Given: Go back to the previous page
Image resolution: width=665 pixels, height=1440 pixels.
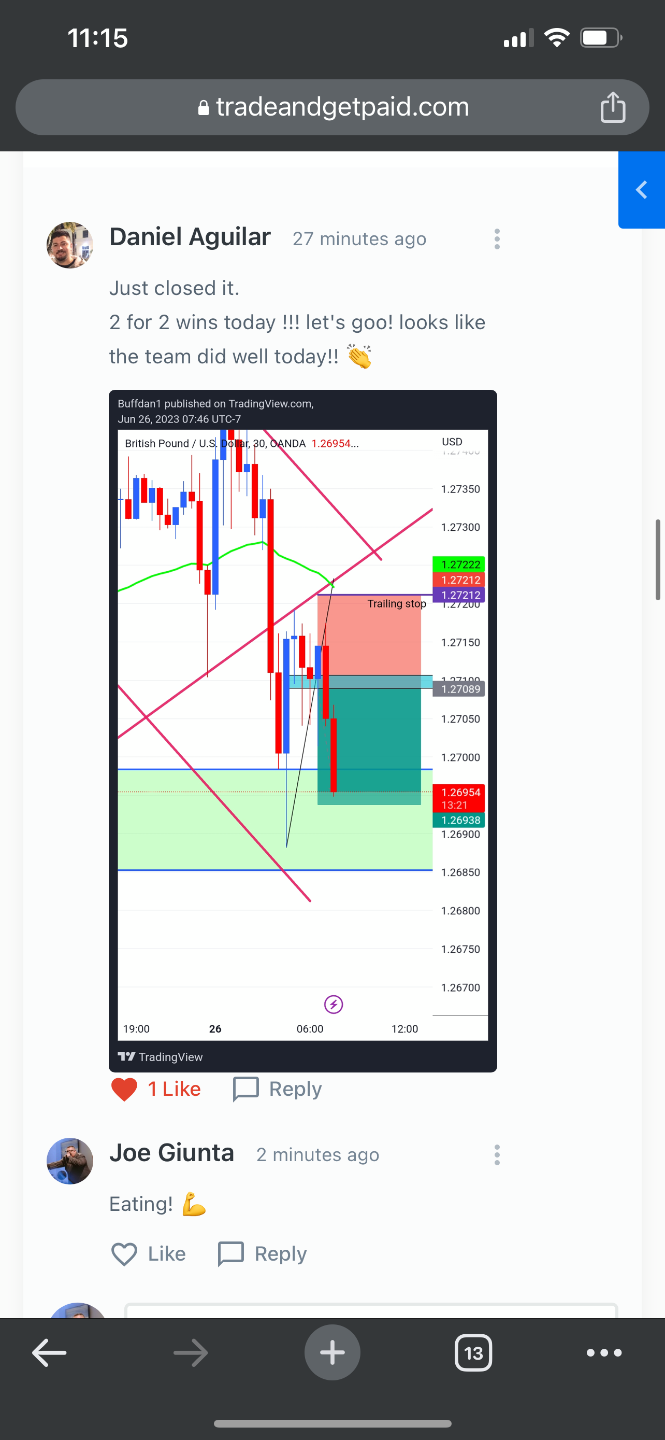Looking at the screenshot, I should [49, 1354].
